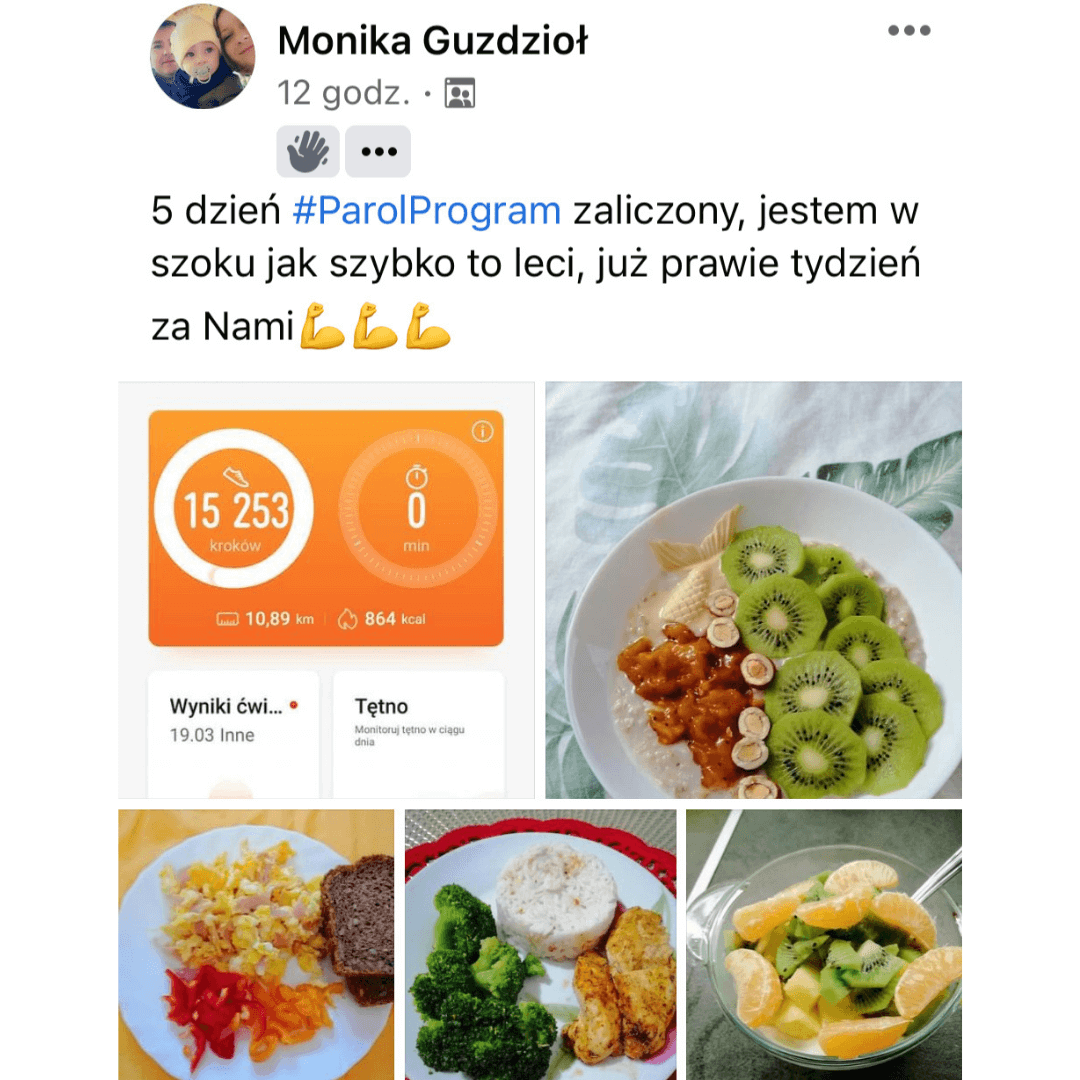Screen dimensions: 1080x1080
Task: Open the step counter screenshot image
Action: click(x=326, y=590)
